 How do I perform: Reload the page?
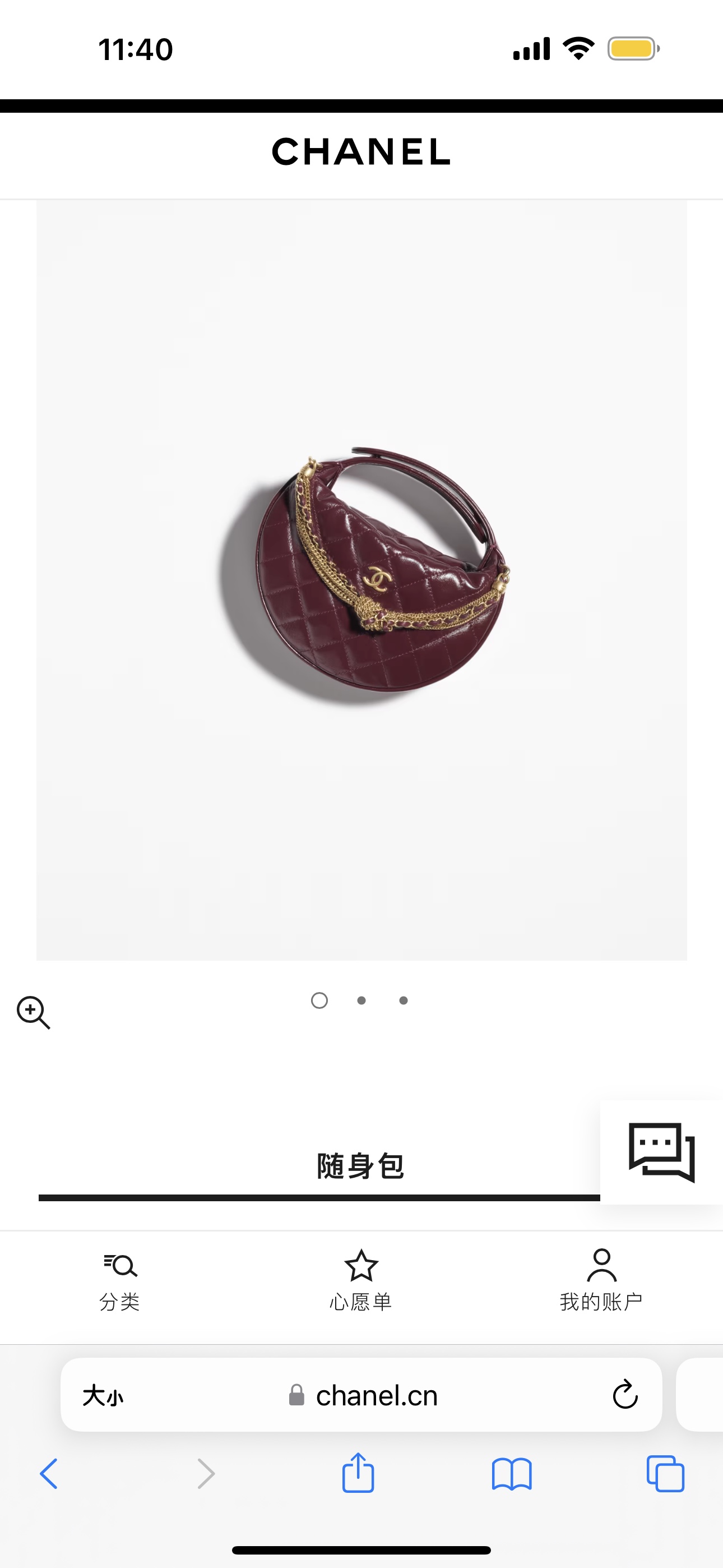point(624,1395)
